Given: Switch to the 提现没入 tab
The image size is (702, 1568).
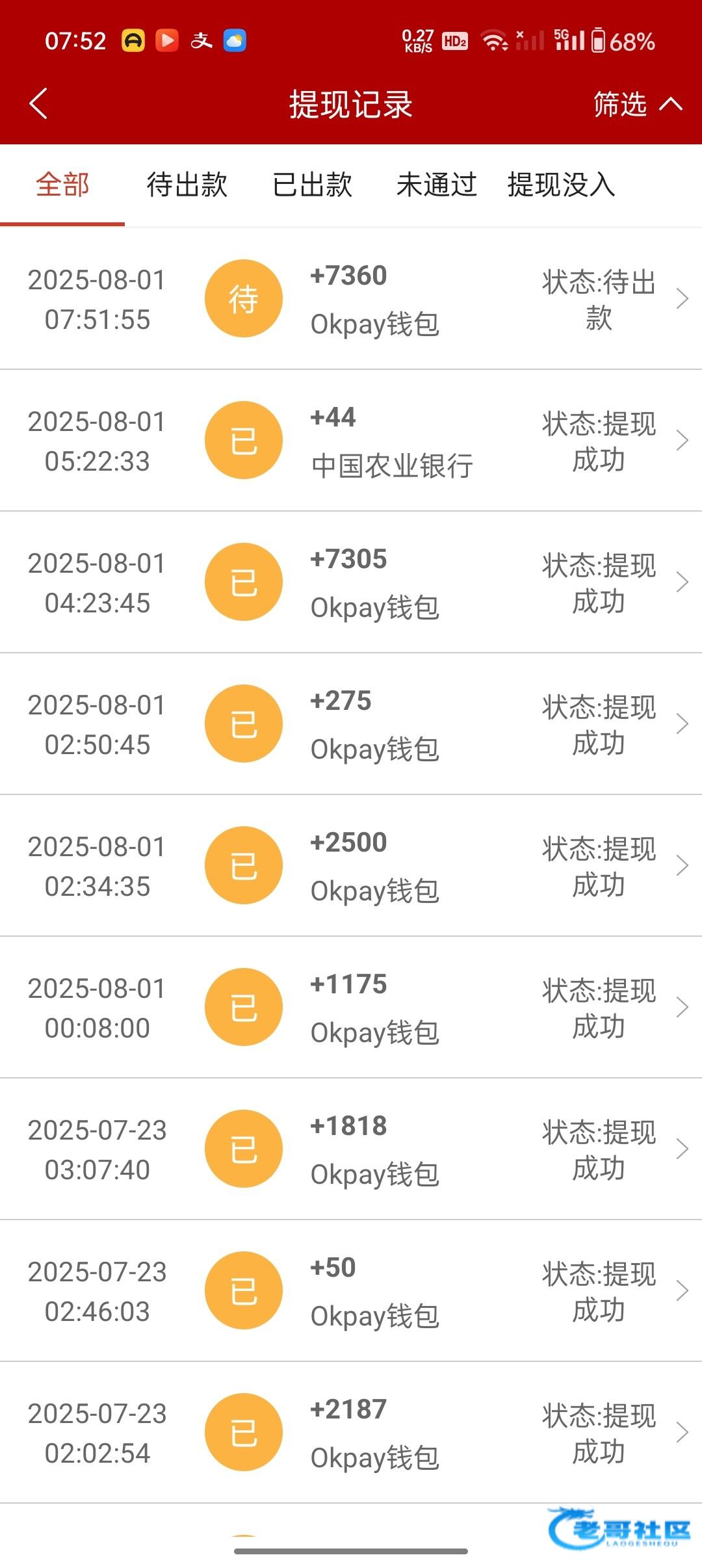Looking at the screenshot, I should coord(561,185).
